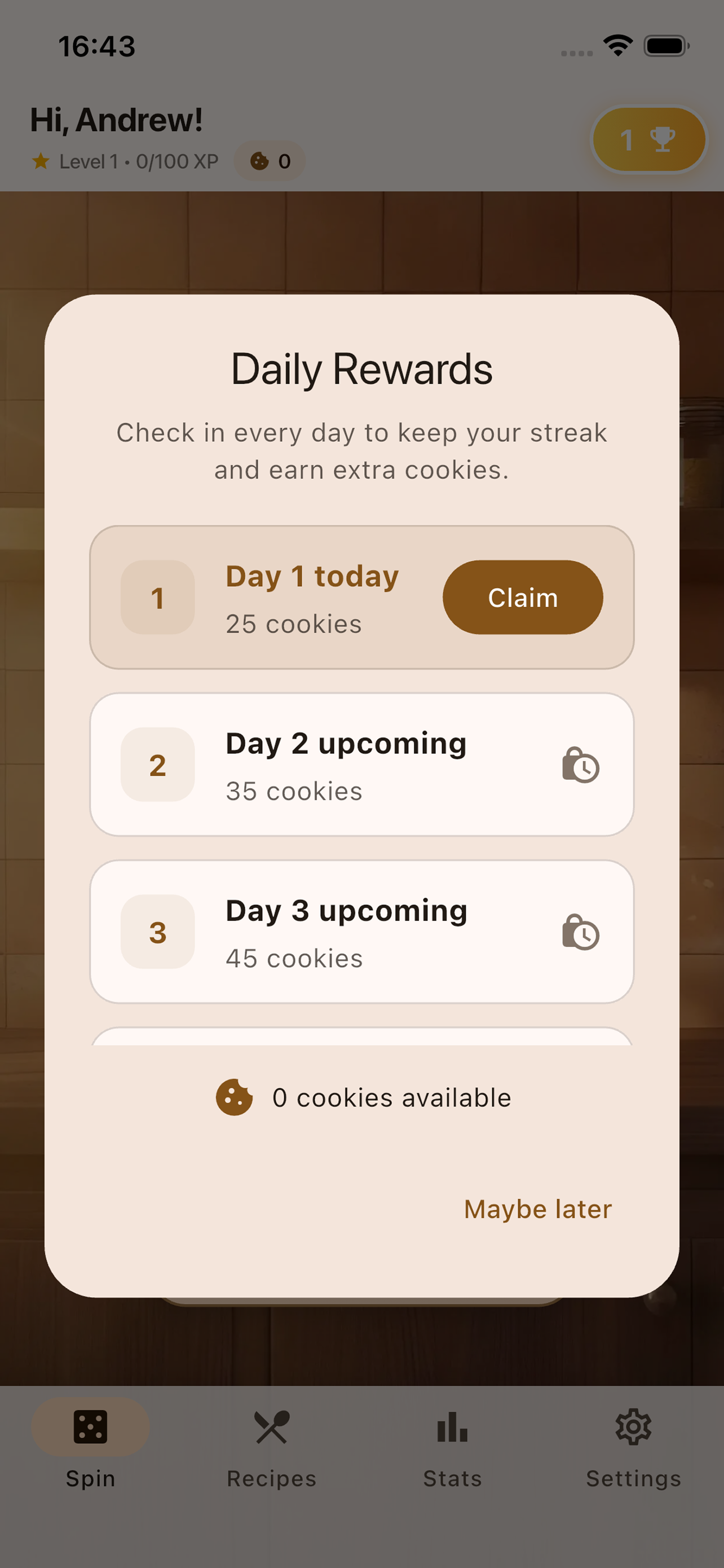
Task: Tap the Daily Rewards title
Action: click(x=362, y=366)
